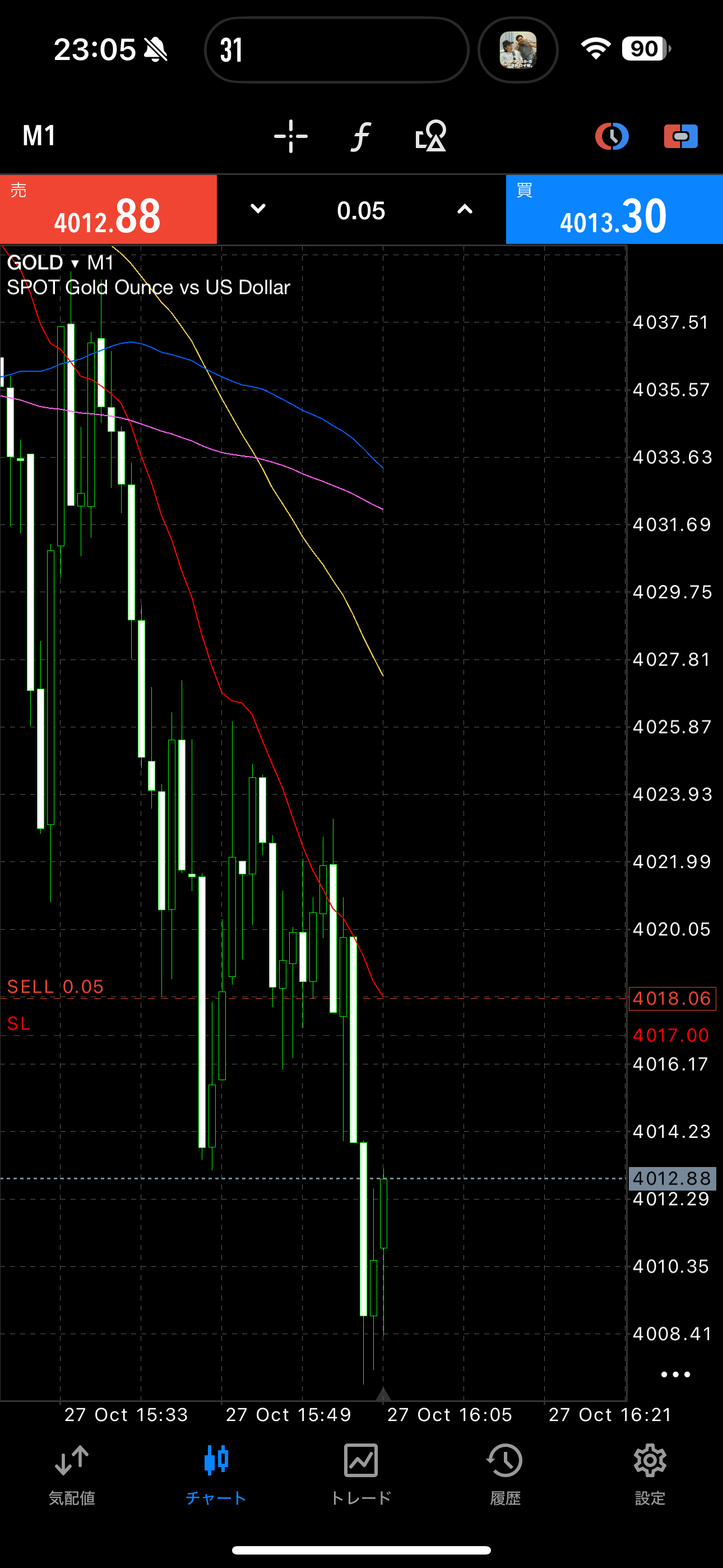Decrease the lot volume below 0.05

[x=258, y=209]
